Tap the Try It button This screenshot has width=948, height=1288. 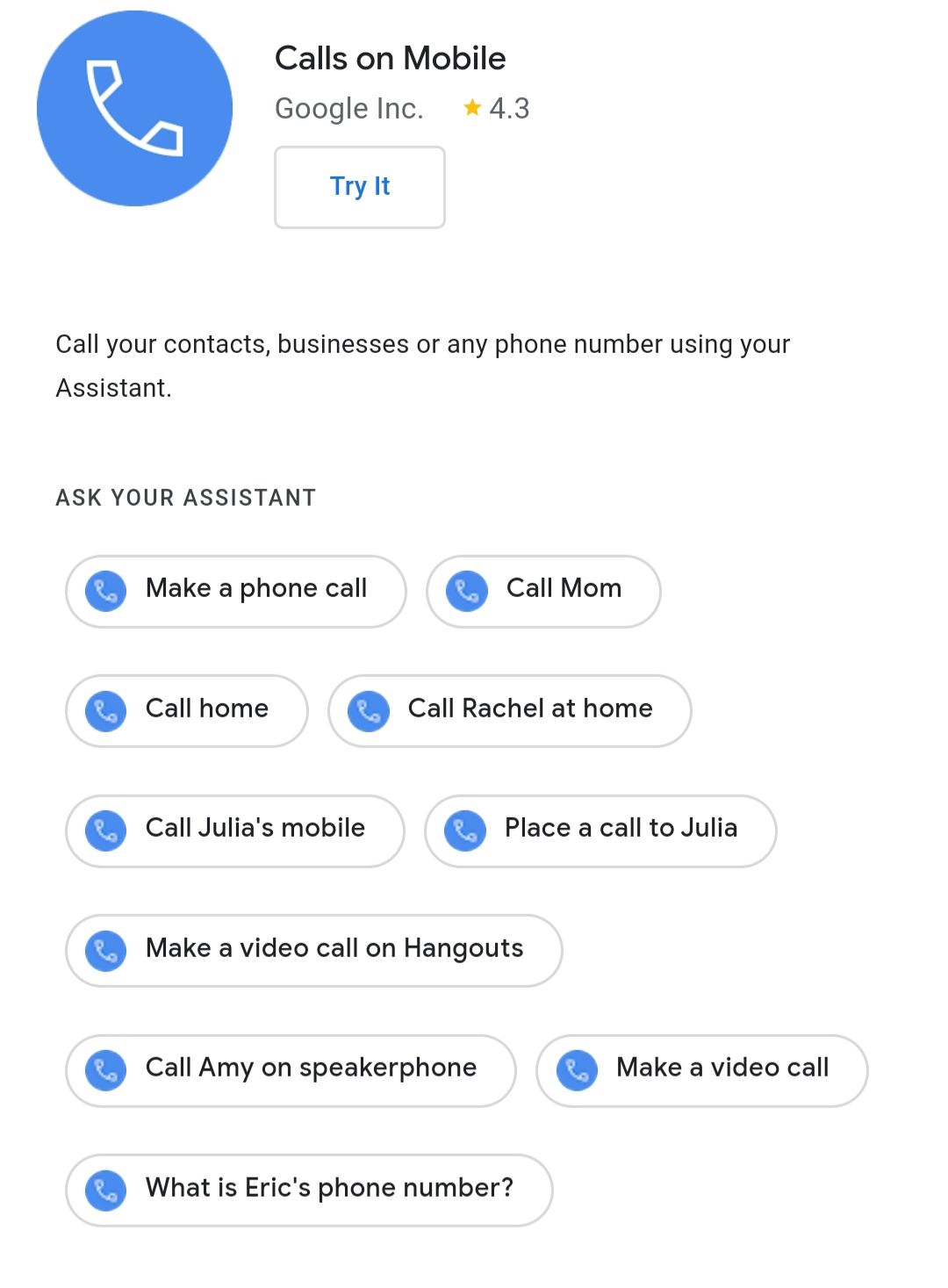pyautogui.click(x=359, y=187)
